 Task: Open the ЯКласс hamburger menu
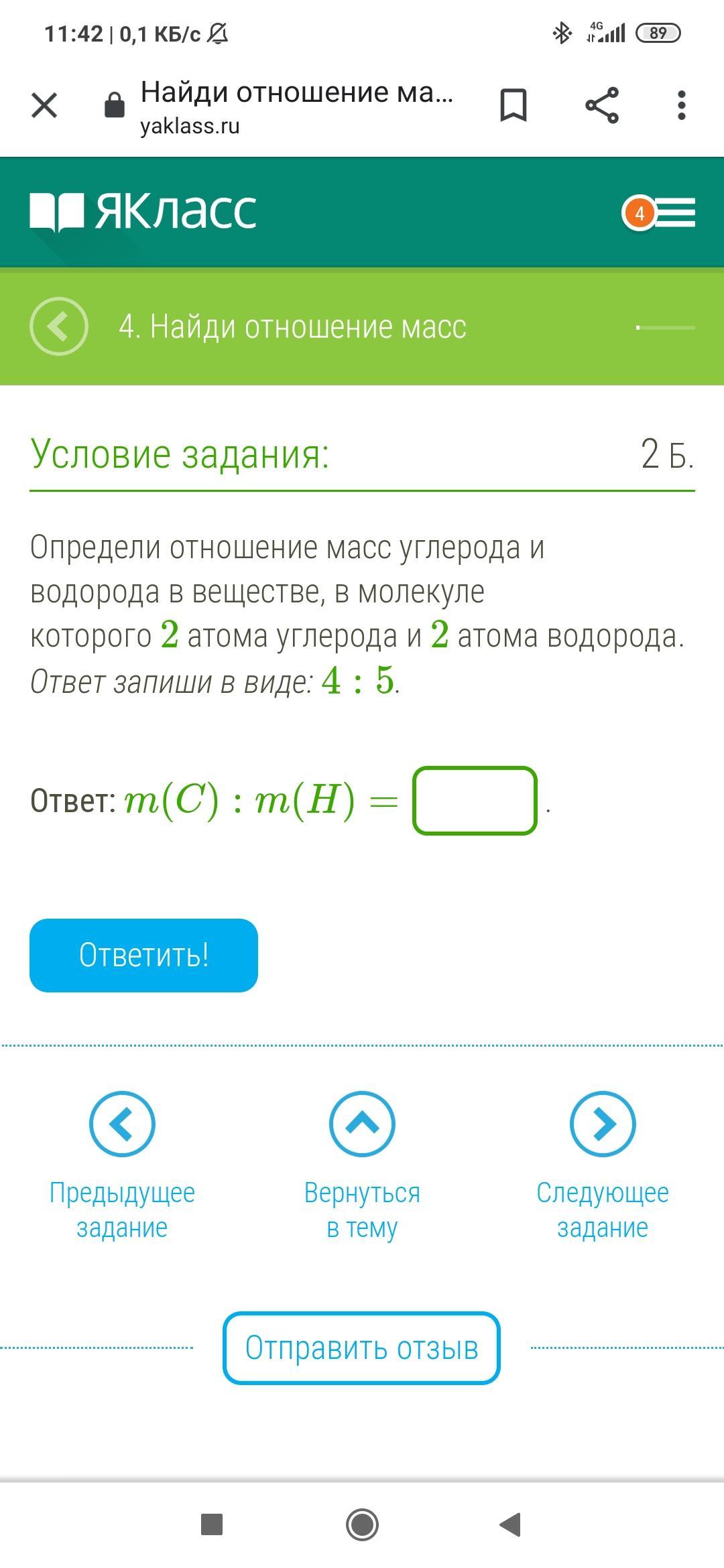(674, 213)
